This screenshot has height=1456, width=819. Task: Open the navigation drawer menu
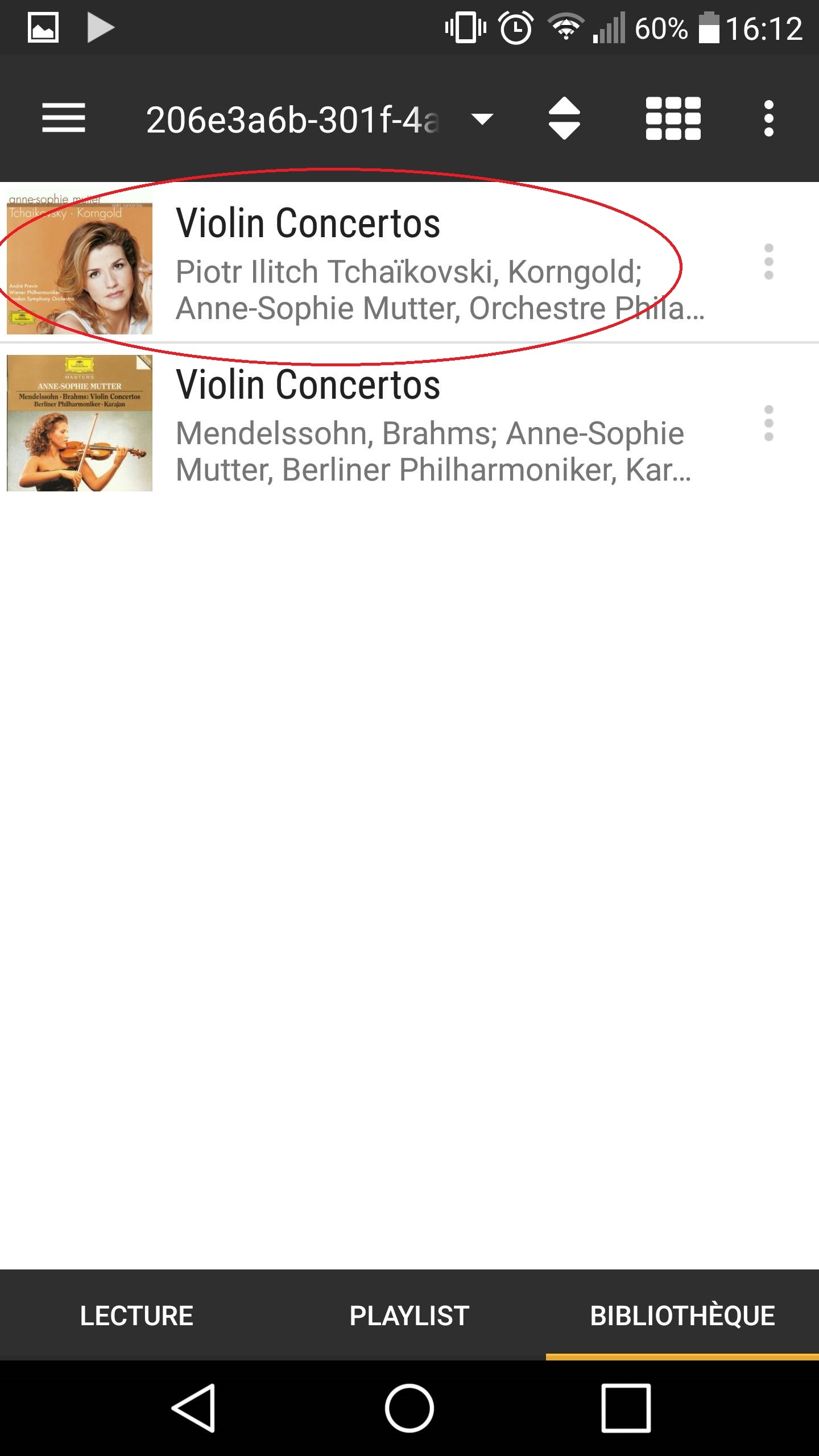tap(63, 118)
